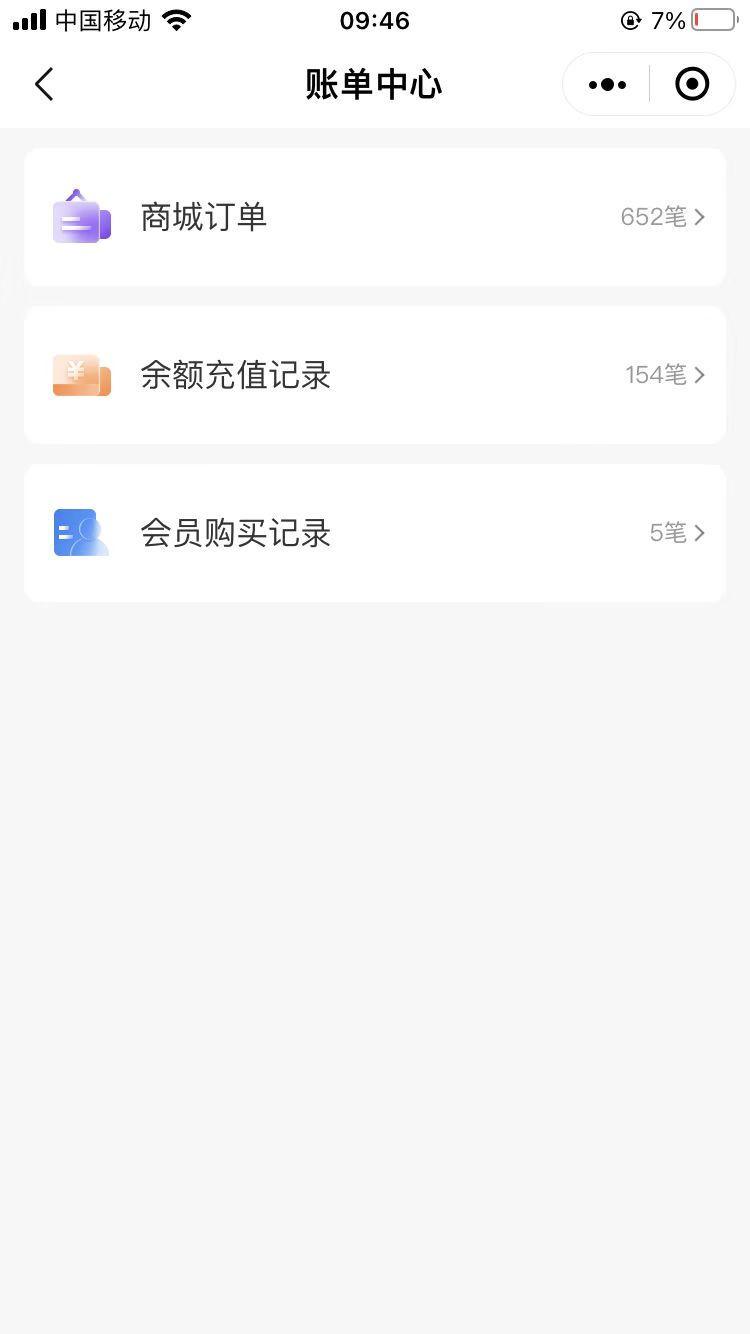
Task: Open the mini-program more options (...) icon
Action: pyautogui.click(x=606, y=84)
